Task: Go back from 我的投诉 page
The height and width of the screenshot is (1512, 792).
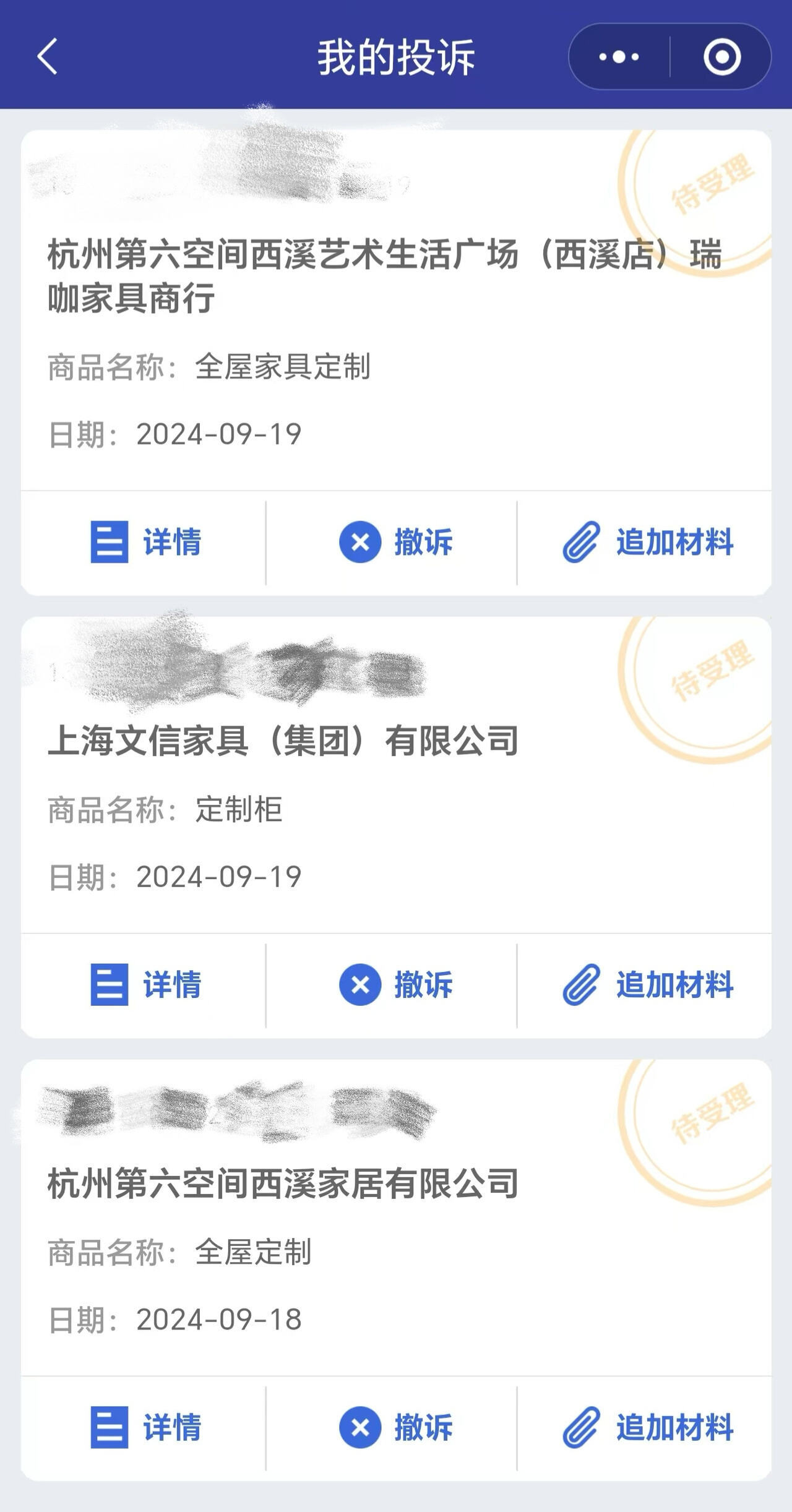Action: coord(48,56)
